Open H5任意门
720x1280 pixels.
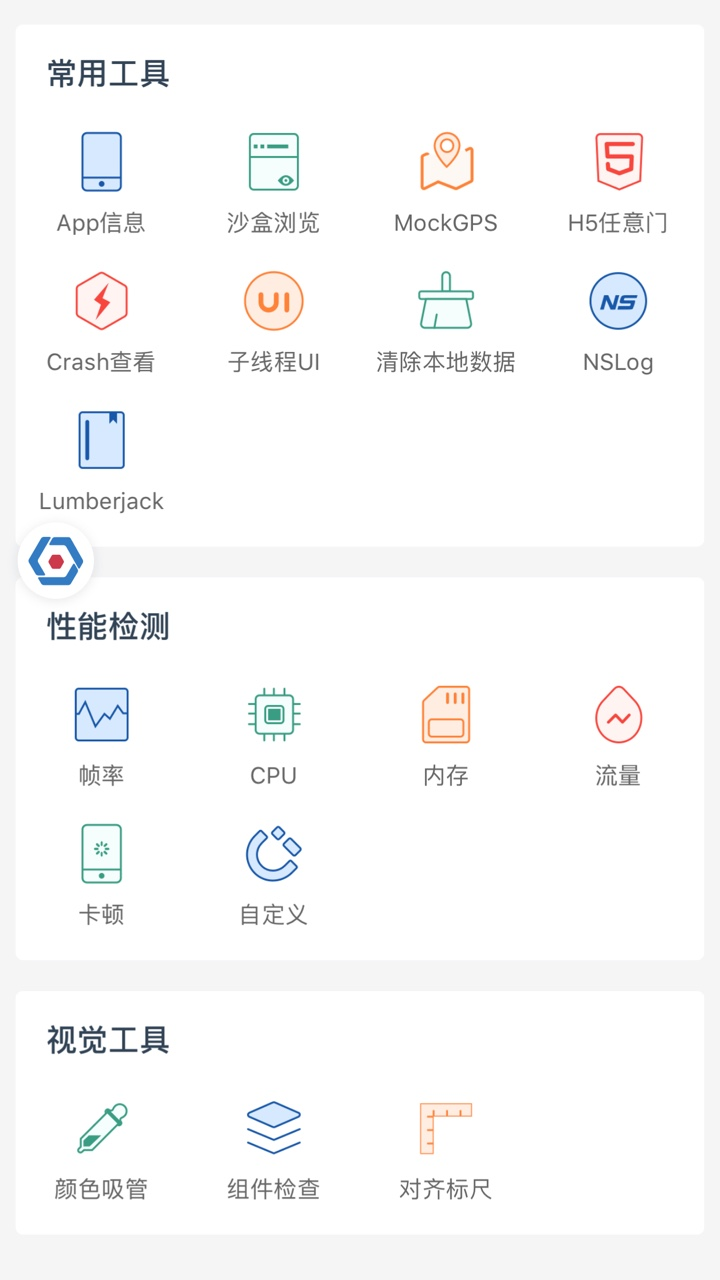618,180
